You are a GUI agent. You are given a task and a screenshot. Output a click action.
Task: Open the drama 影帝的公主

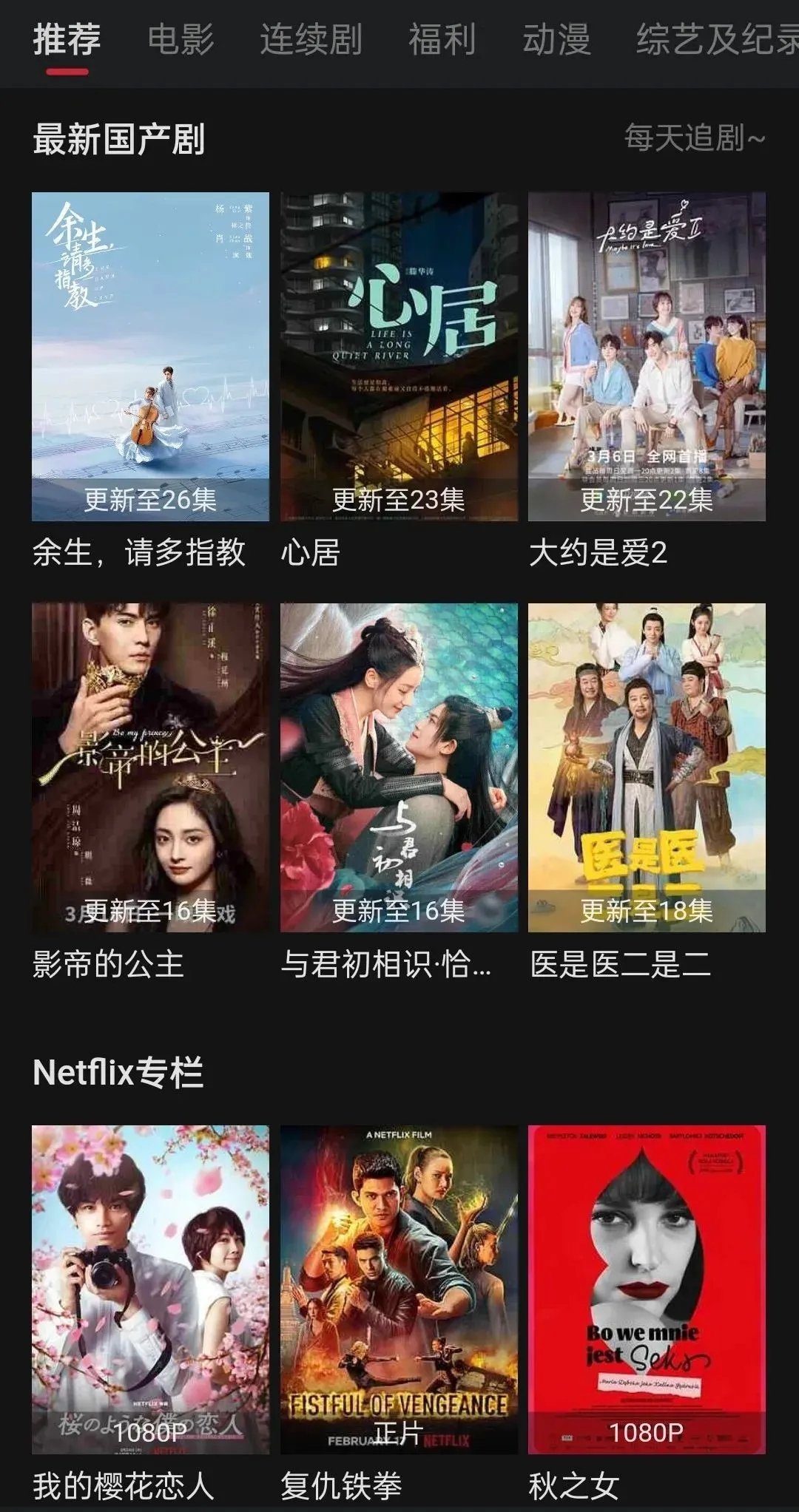(x=150, y=767)
